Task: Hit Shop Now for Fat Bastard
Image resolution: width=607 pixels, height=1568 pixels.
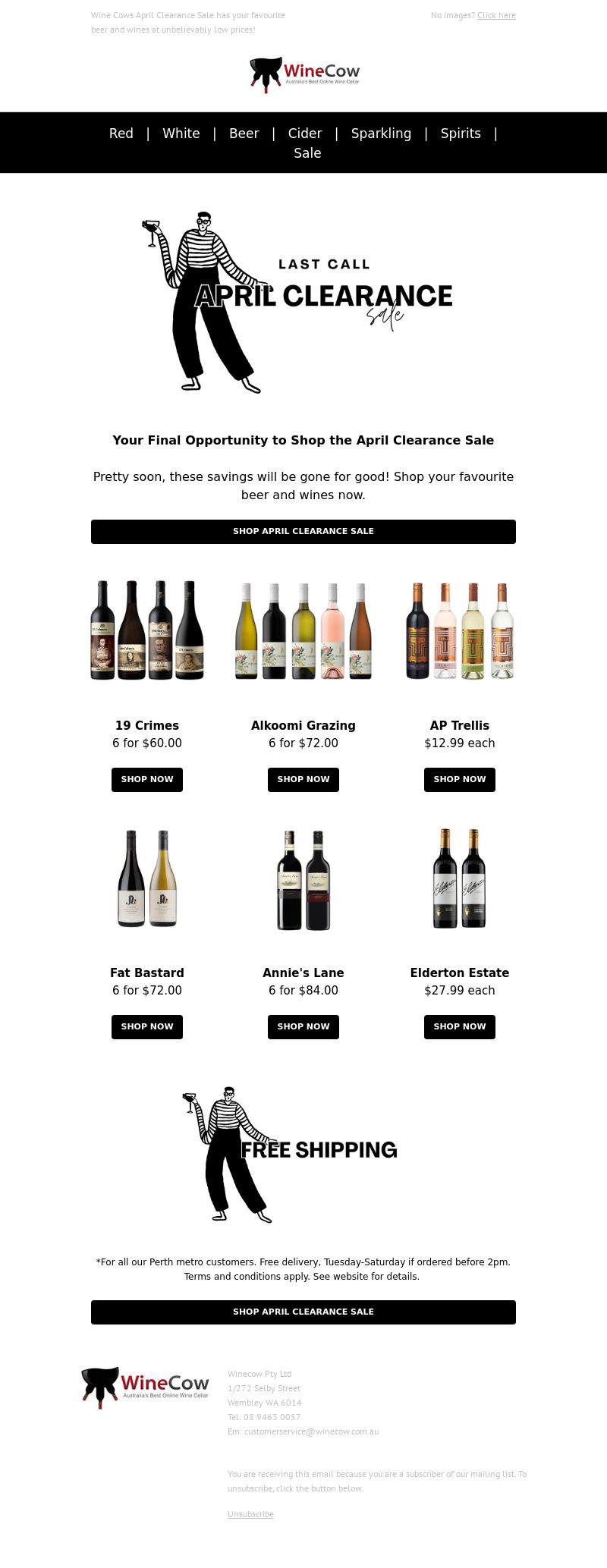Action: tap(147, 1026)
